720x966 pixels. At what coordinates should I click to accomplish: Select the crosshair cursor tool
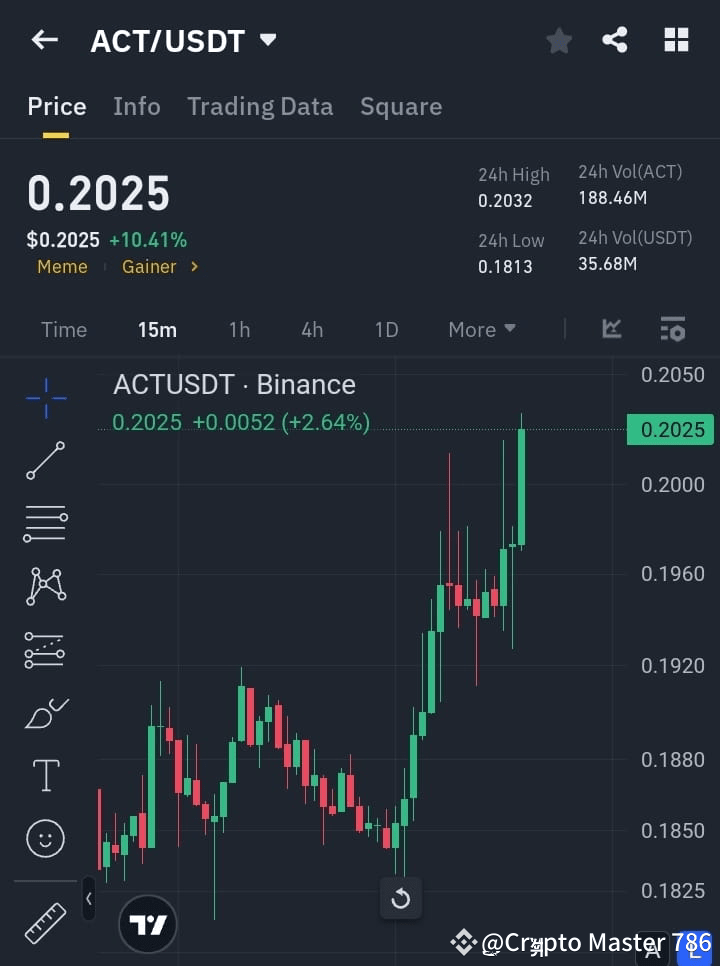[x=45, y=398]
